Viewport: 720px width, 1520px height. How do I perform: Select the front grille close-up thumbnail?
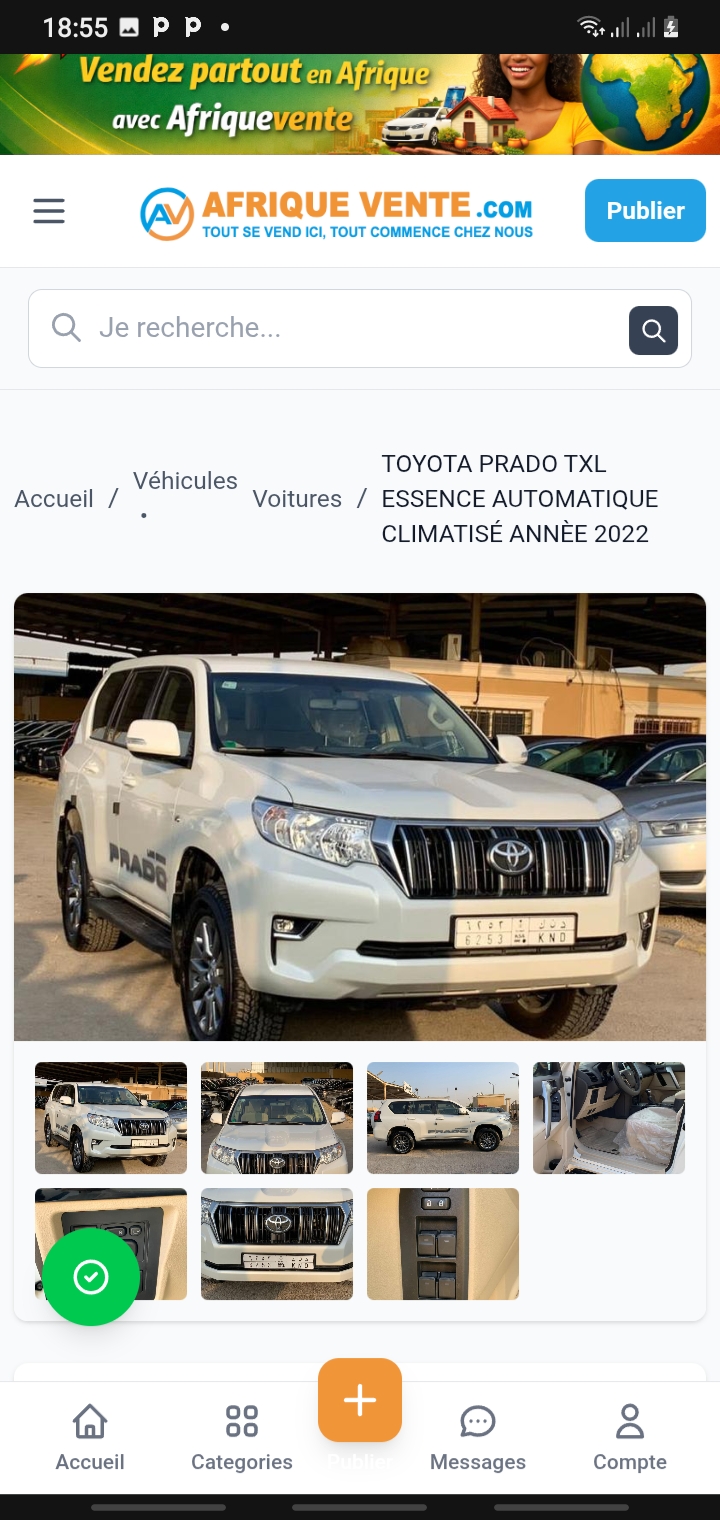tap(276, 1244)
